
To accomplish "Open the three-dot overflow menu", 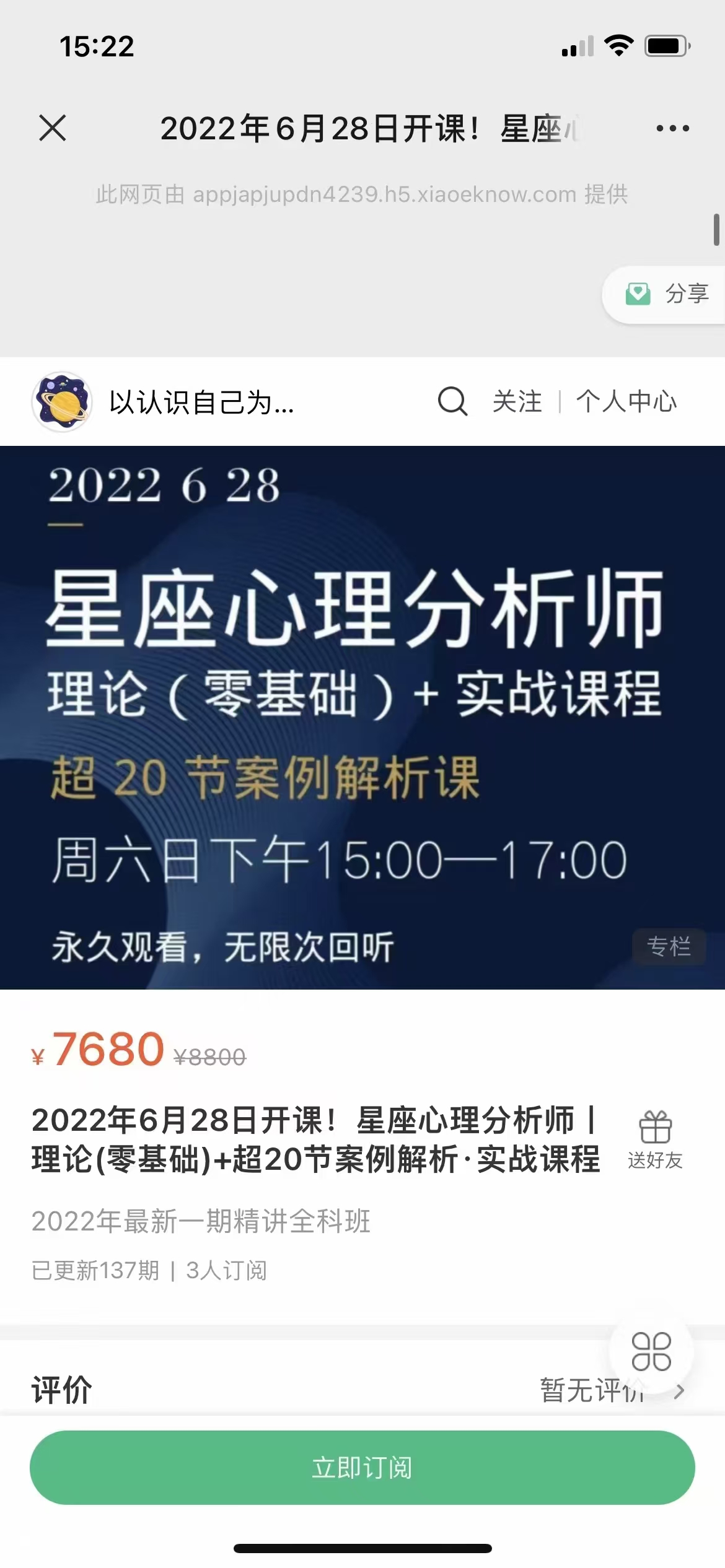I will click(672, 128).
